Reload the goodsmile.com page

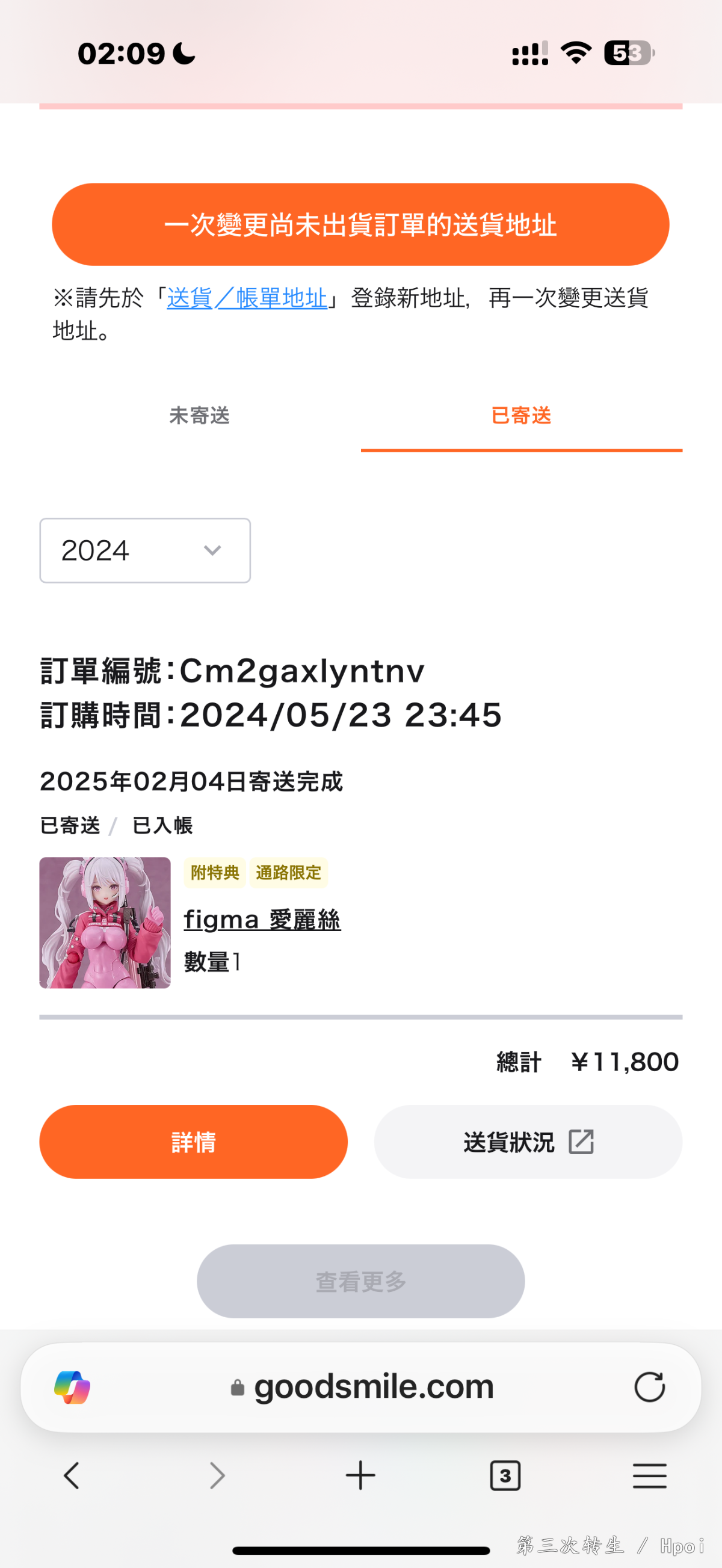[650, 1387]
